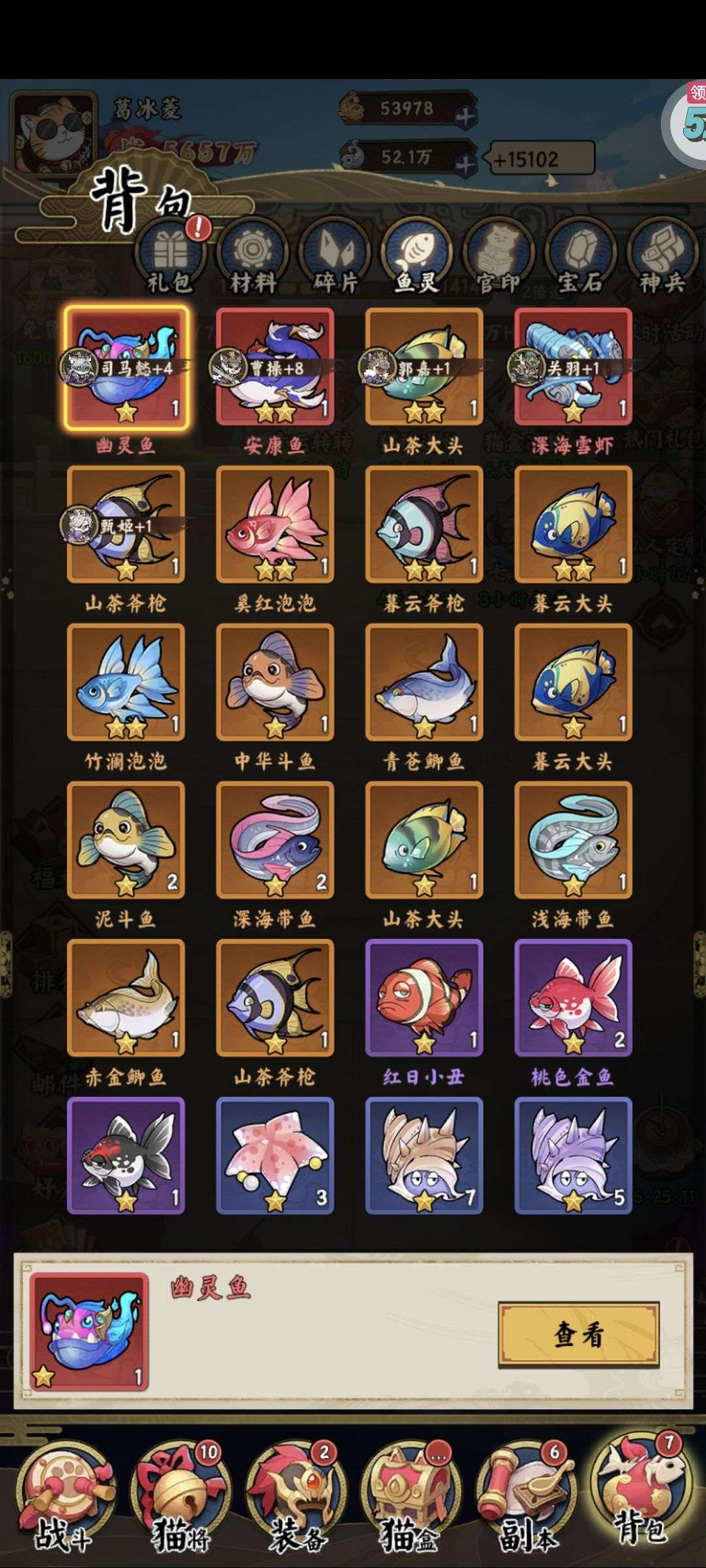
Task: Select the 官印 tab
Action: tap(499, 257)
